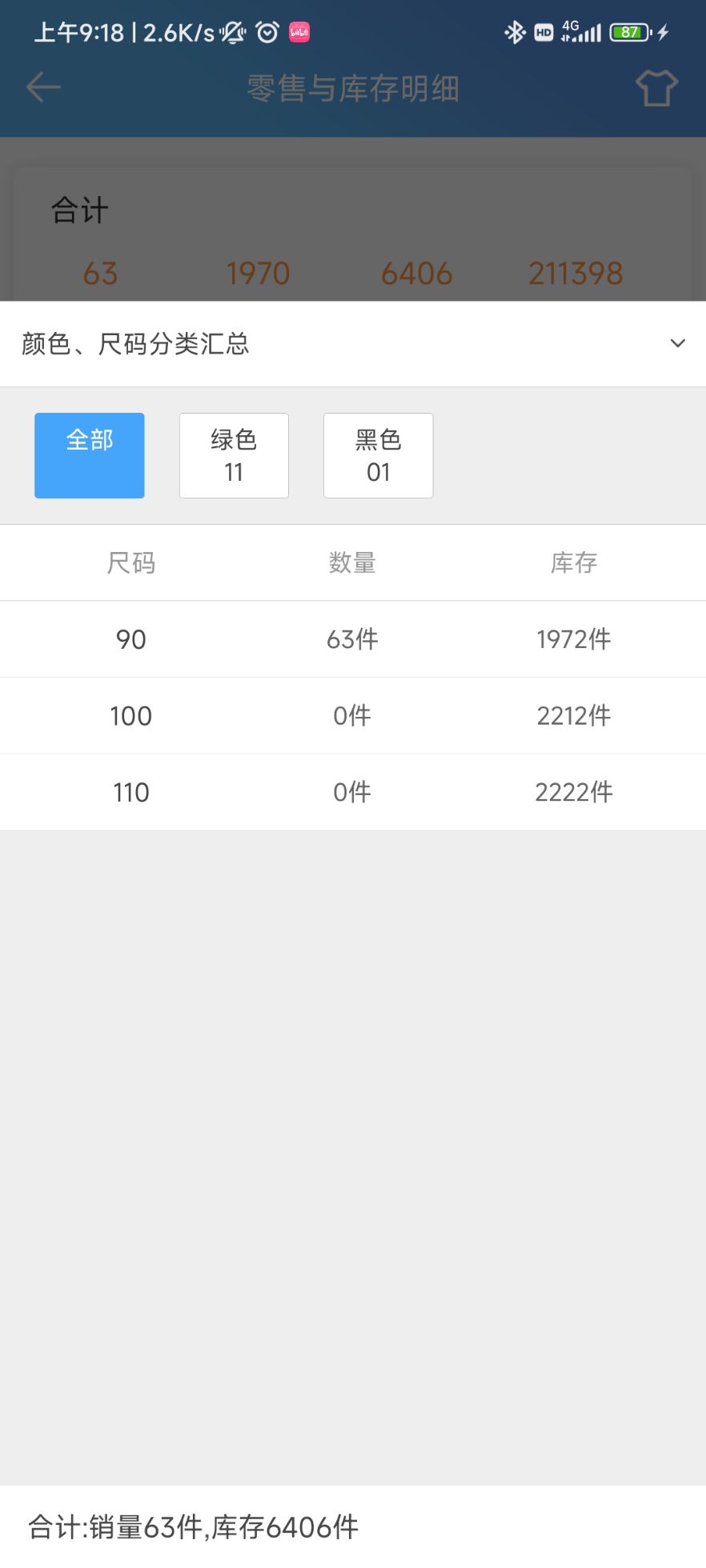The width and height of the screenshot is (706, 1568).
Task: Go back using the arrow icon
Action: [43, 87]
